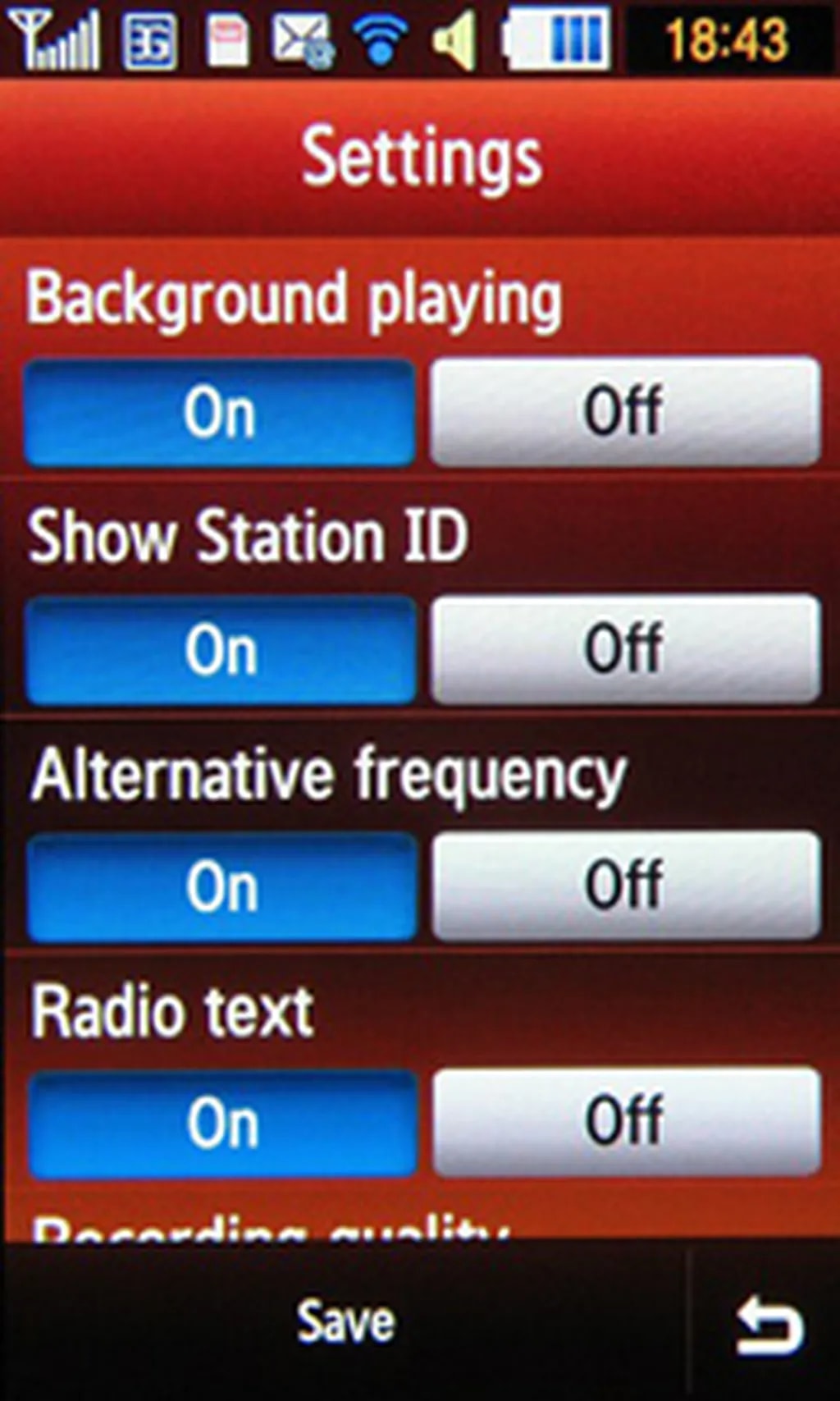Viewport: 840px width, 1401px height.
Task: Set Alternative frequency to On
Action: (x=221, y=887)
